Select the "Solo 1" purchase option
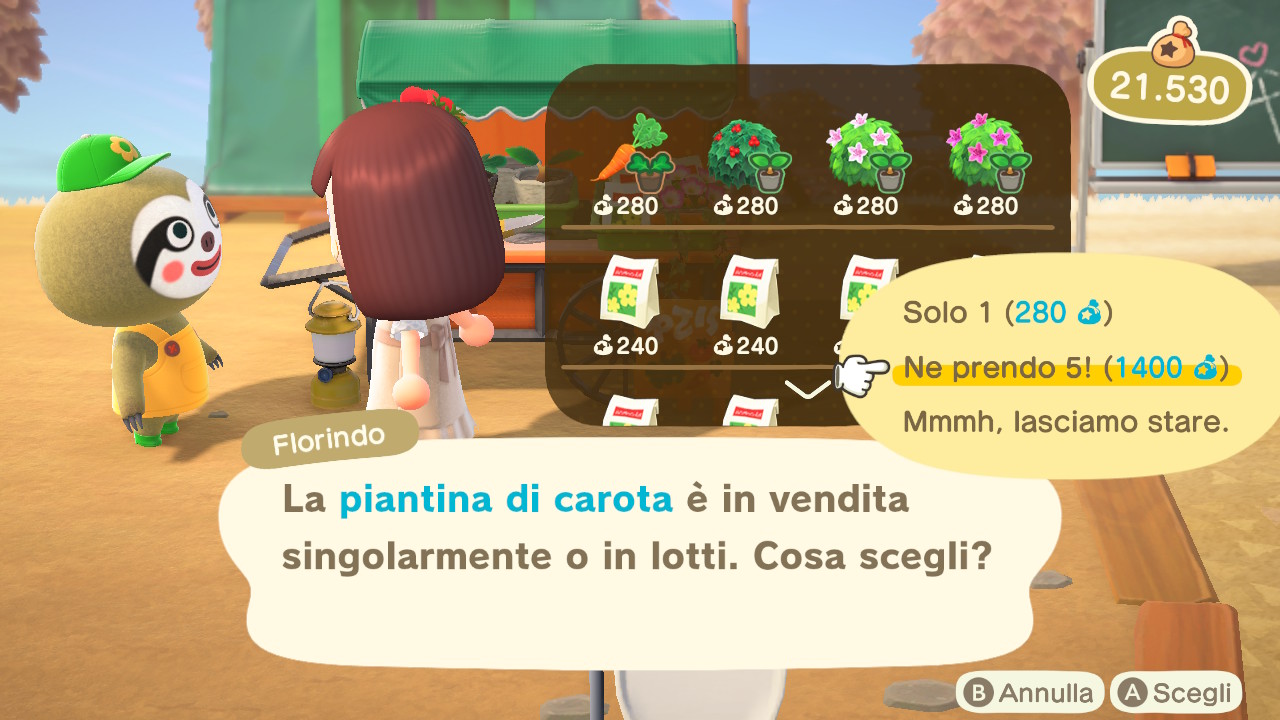1280x720 pixels. pyautogui.click(x=1008, y=313)
